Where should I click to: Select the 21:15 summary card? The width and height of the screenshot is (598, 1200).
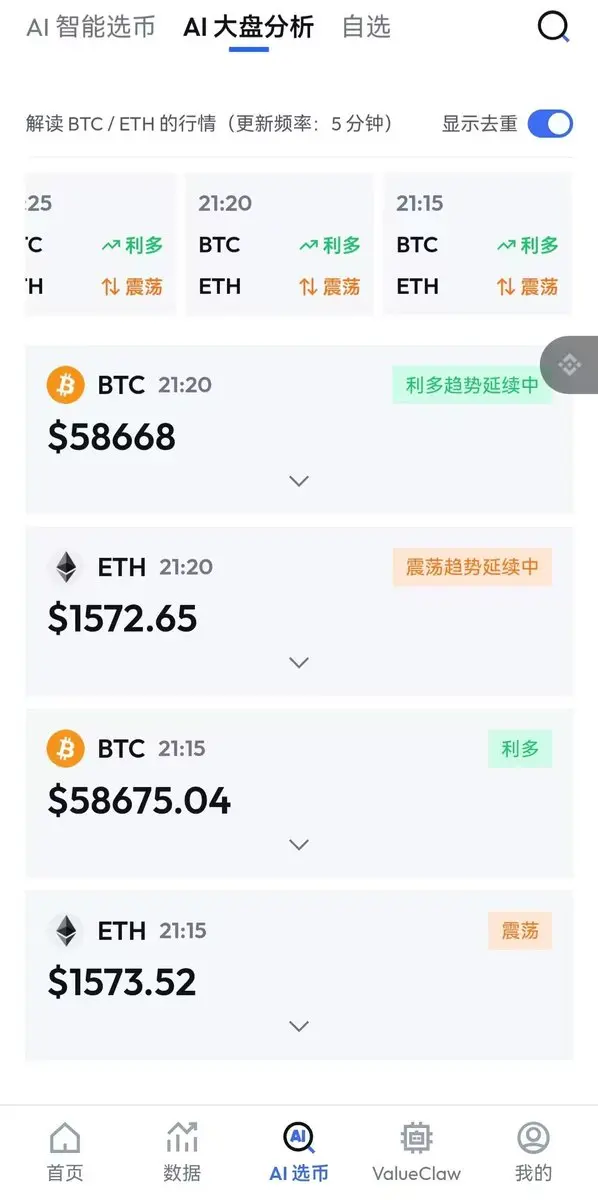tap(477, 245)
